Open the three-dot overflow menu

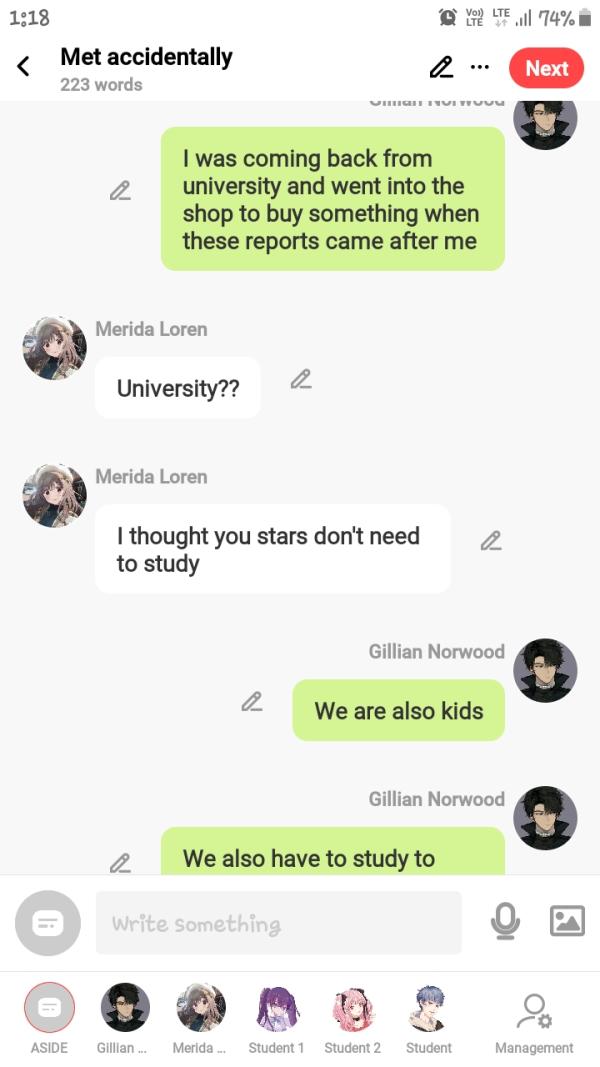click(x=480, y=67)
